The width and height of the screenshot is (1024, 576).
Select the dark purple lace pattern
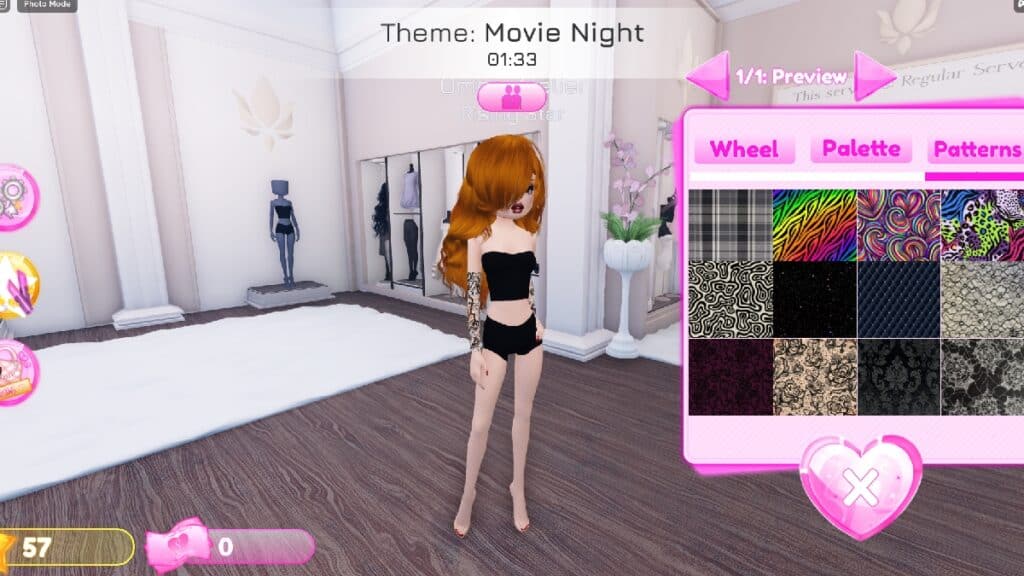(730, 377)
